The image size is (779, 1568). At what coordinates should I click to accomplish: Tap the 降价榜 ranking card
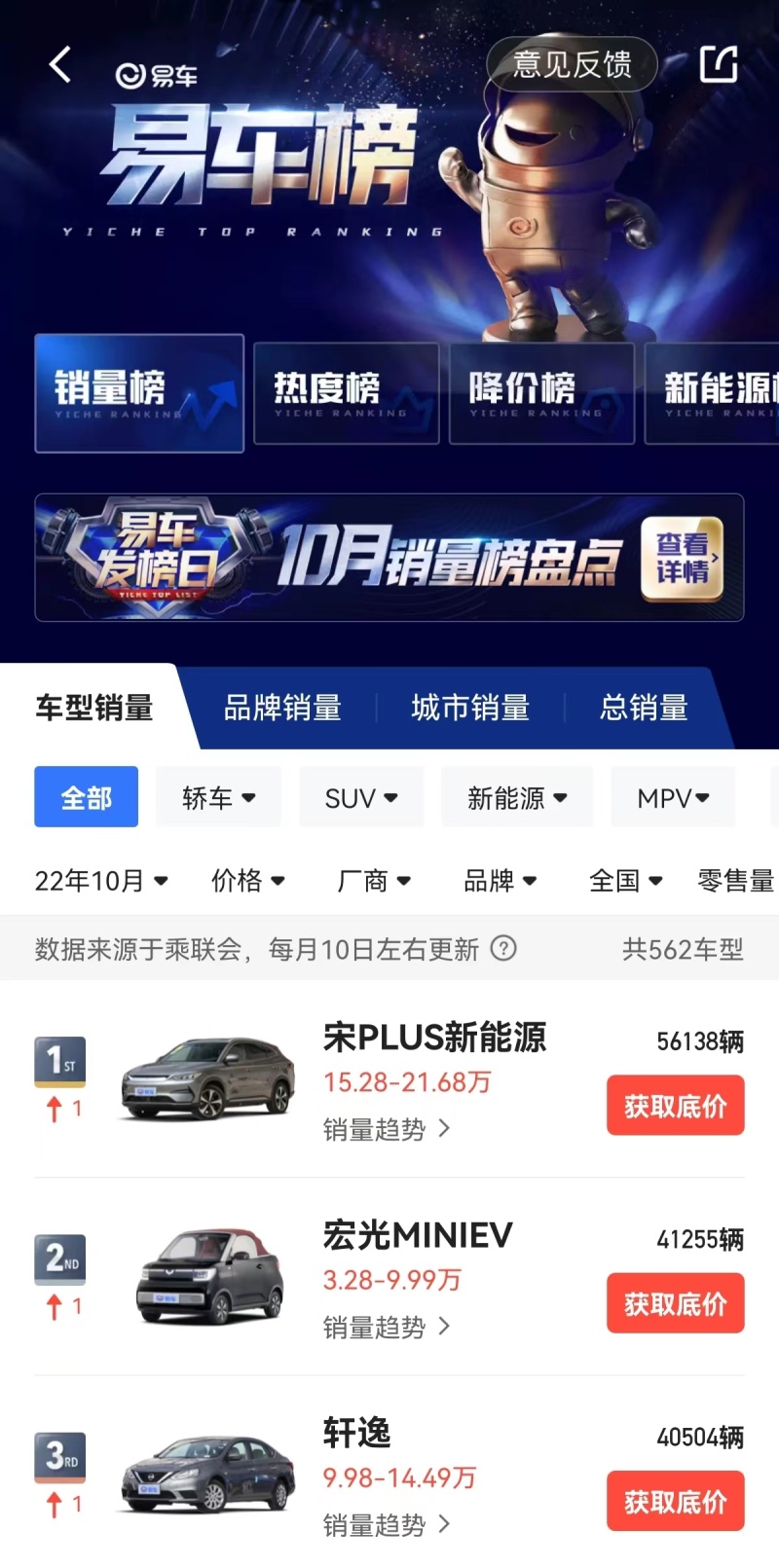tap(542, 392)
